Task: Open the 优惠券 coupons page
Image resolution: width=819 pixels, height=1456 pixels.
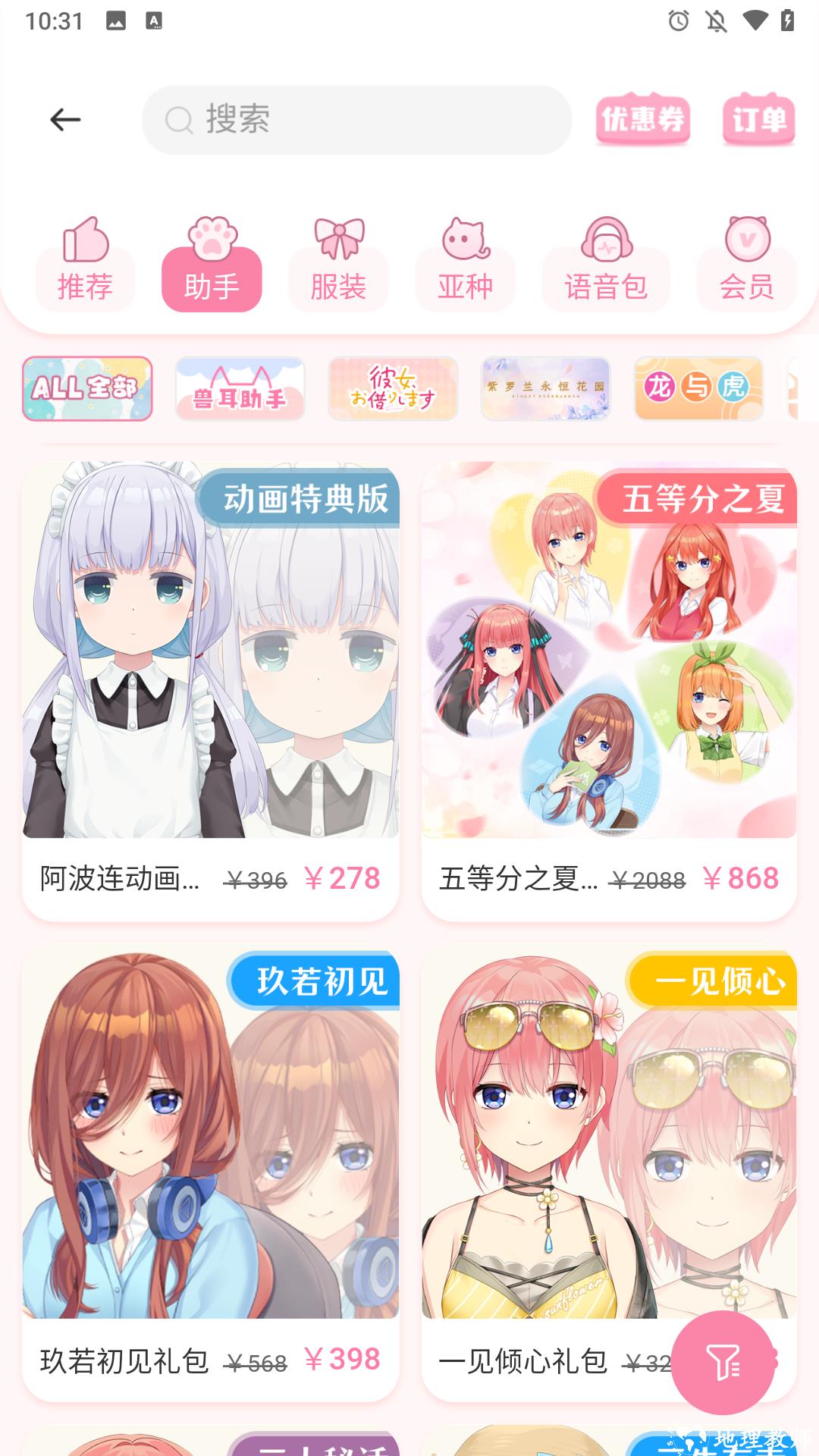Action: point(643,120)
